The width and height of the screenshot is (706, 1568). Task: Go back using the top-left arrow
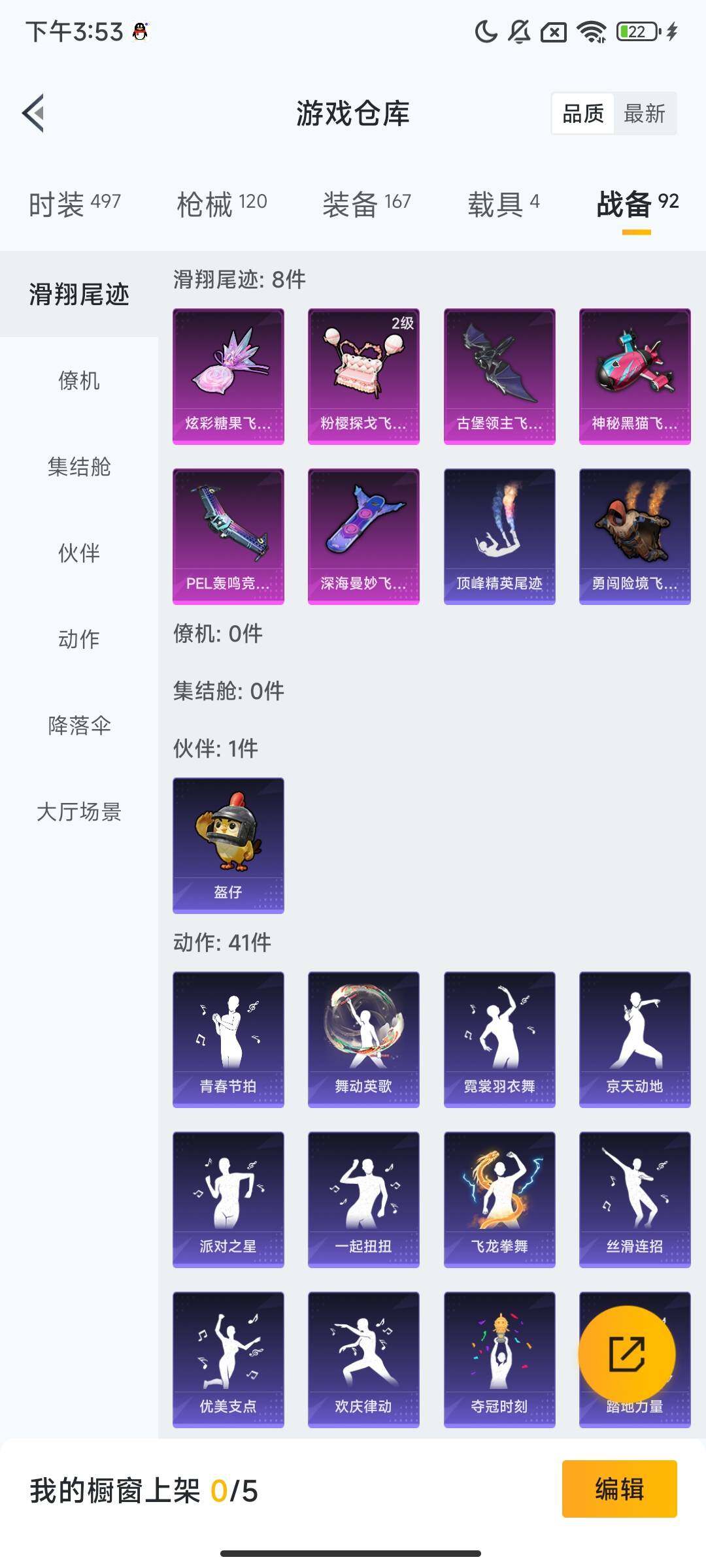pos(34,113)
